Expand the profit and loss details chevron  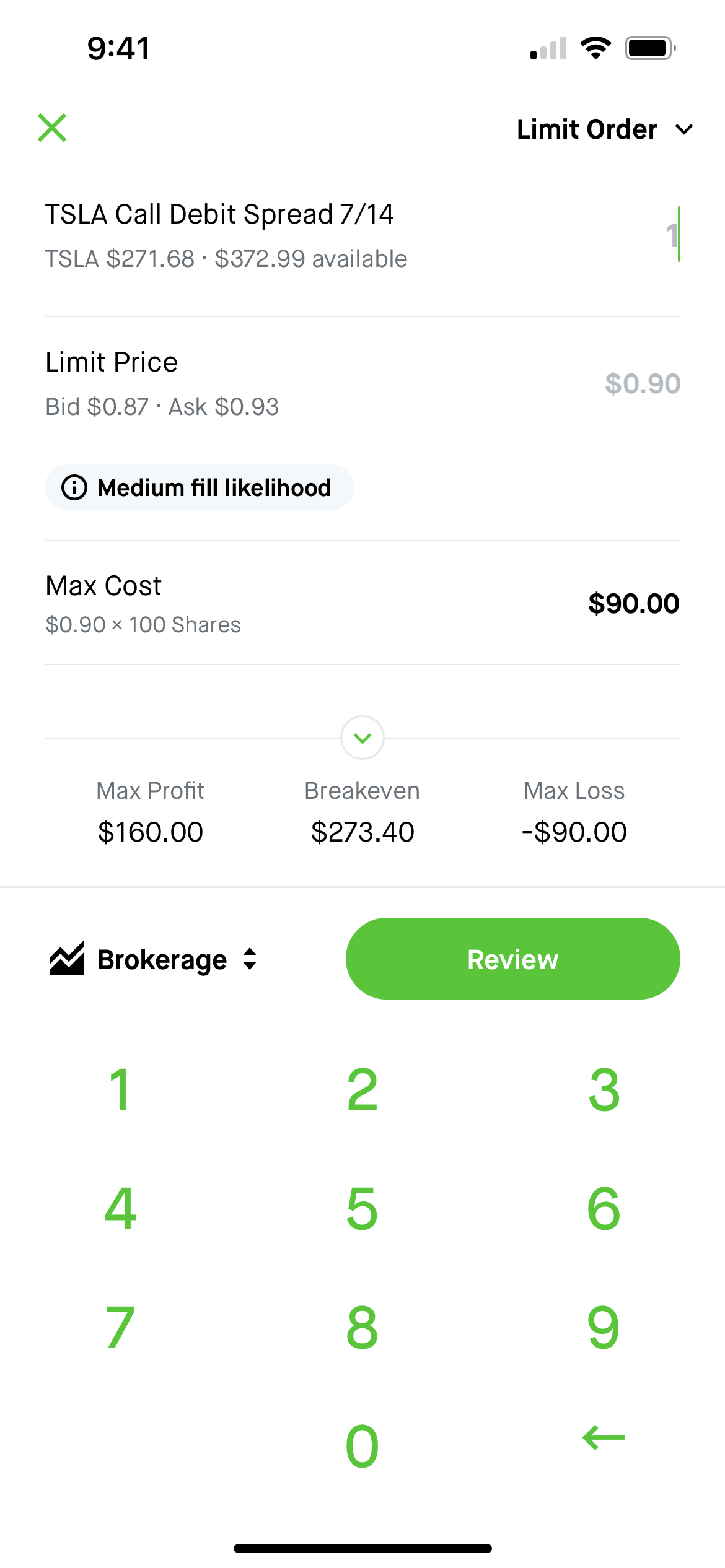(362, 738)
